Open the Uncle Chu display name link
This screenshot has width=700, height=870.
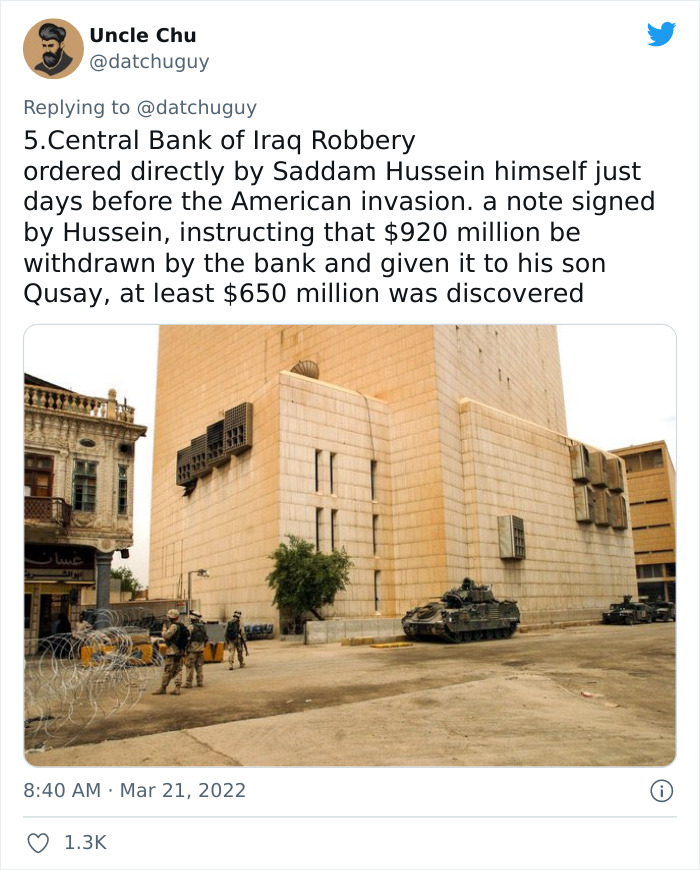tap(142, 35)
